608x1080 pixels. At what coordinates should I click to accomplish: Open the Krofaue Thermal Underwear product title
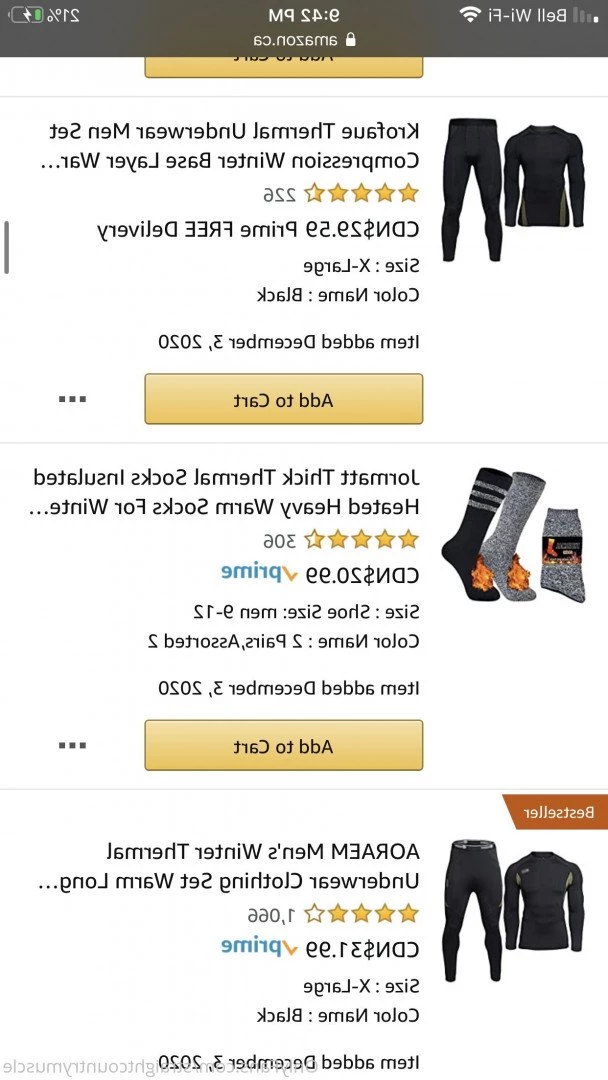234,146
